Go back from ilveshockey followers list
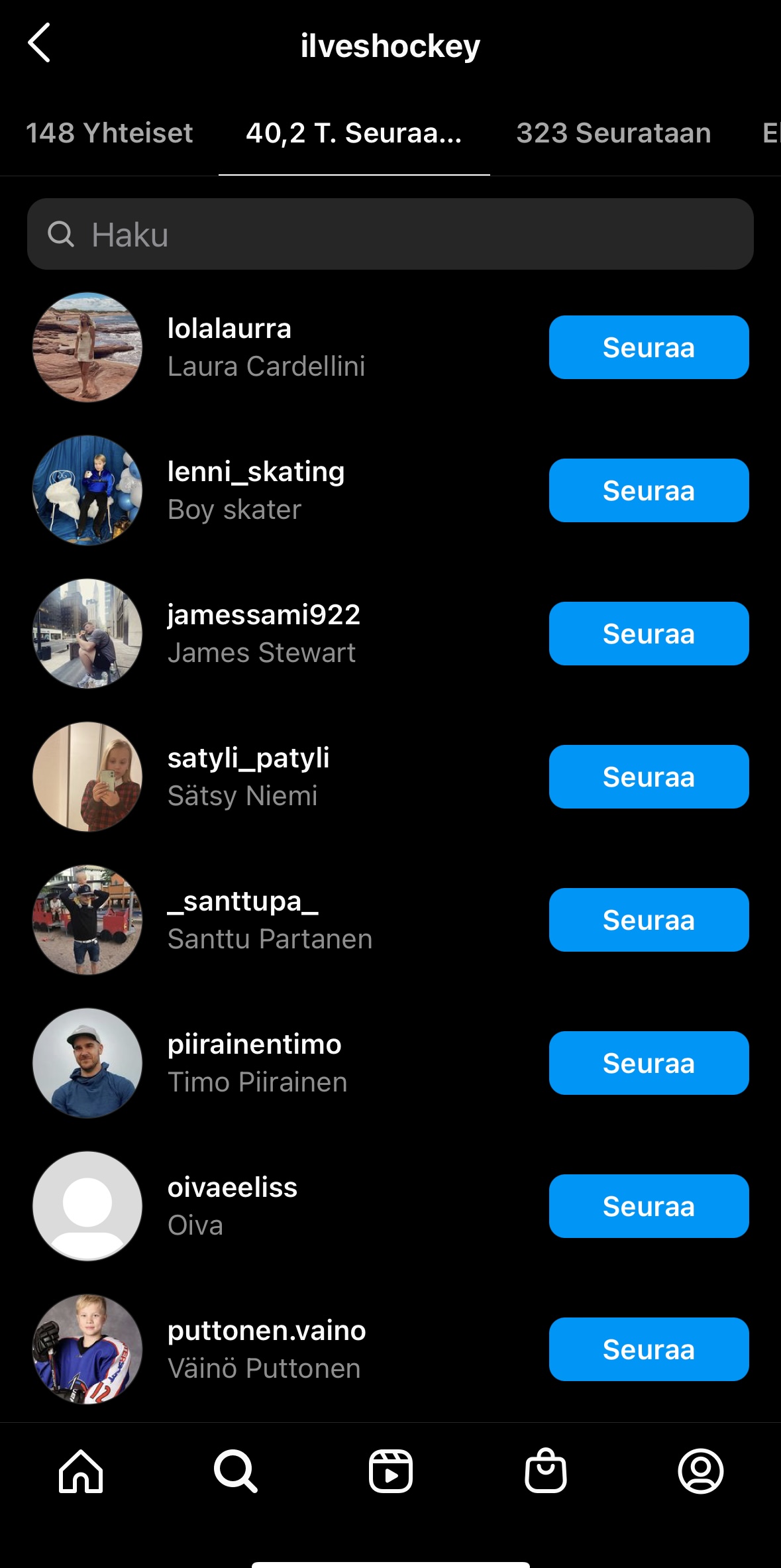The image size is (781, 1568). (40, 43)
